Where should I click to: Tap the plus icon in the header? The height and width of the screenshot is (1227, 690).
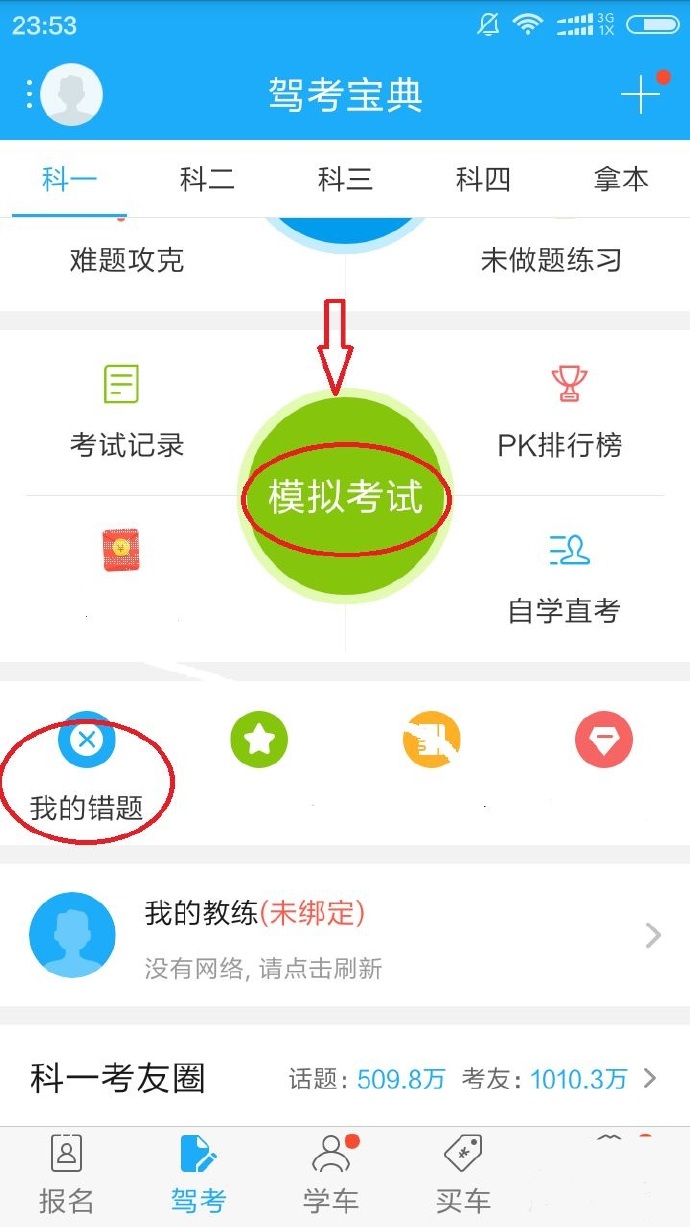tap(640, 95)
